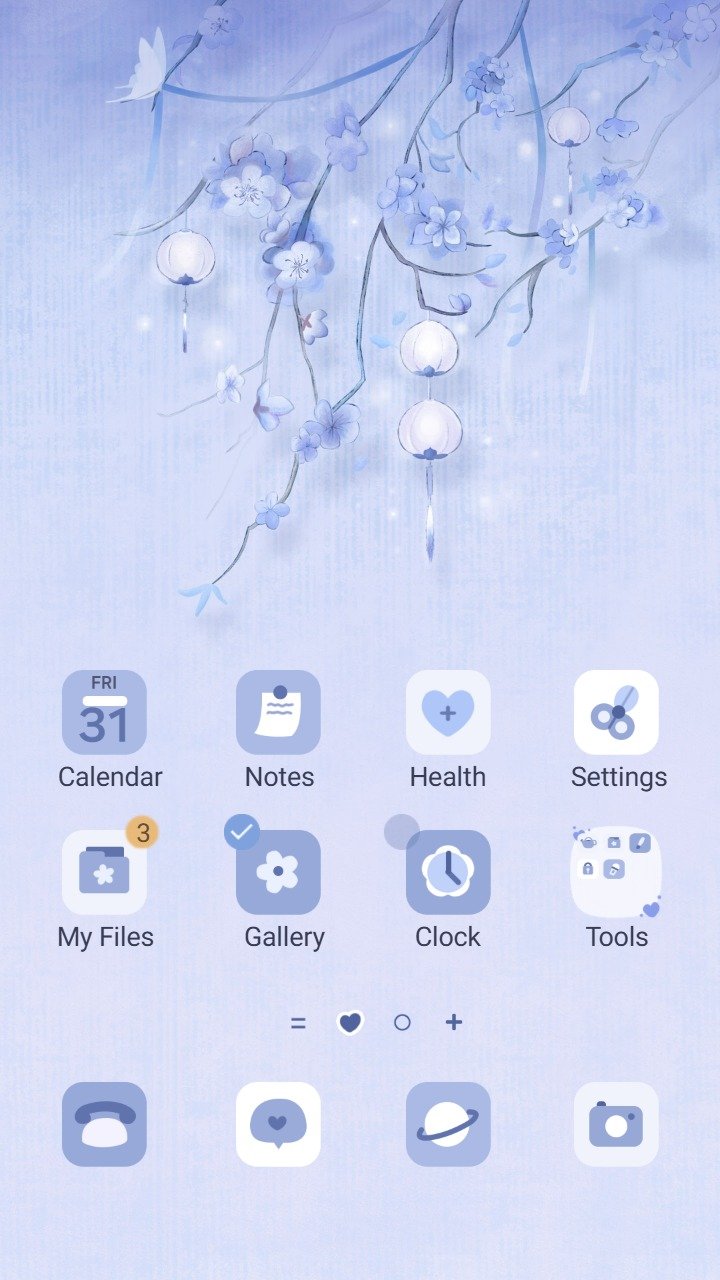This screenshot has width=720, height=1280.
Task: Open the Messages app in the dock
Action: coord(278,1124)
